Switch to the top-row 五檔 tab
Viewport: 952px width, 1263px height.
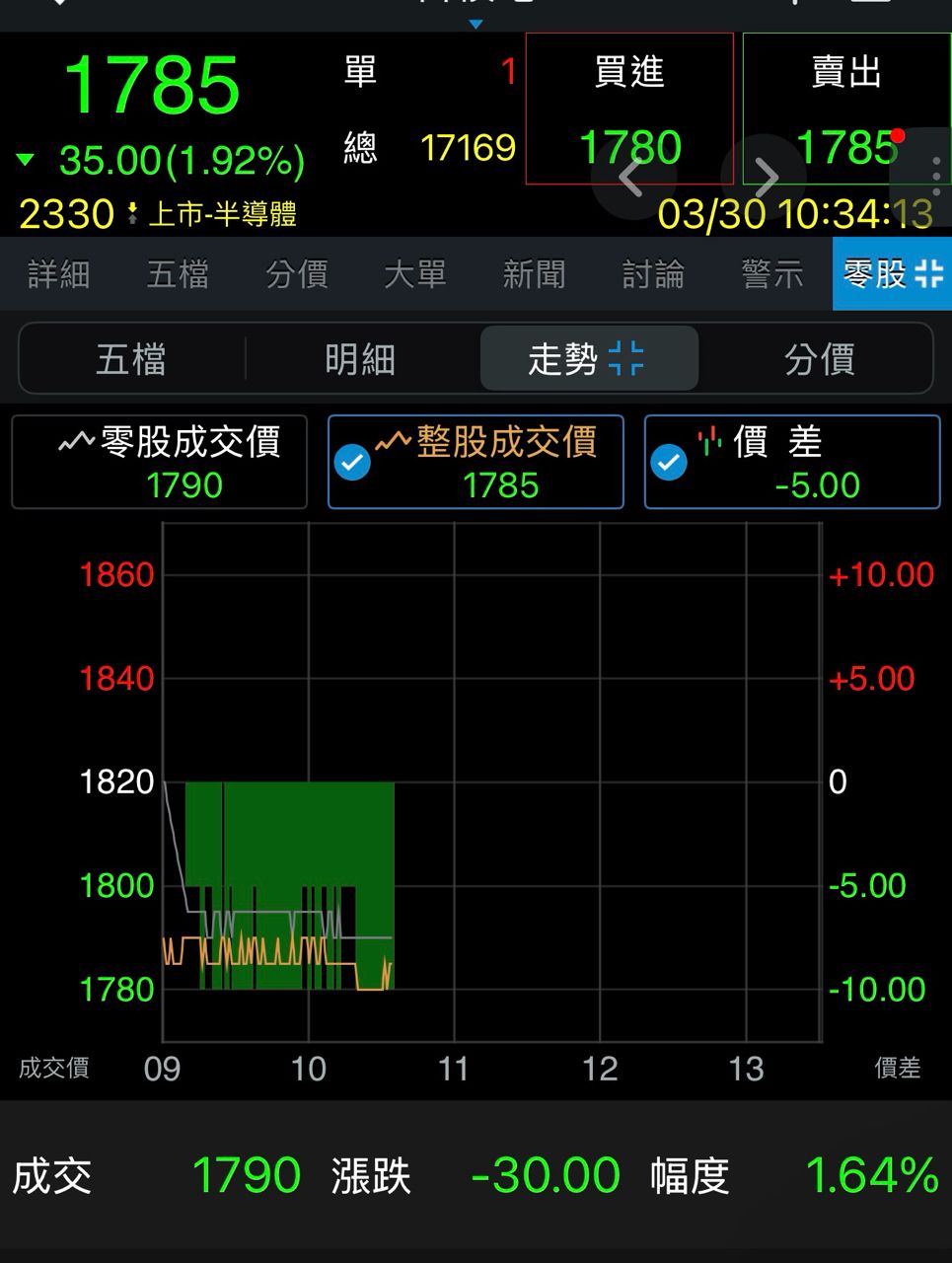pos(178,273)
